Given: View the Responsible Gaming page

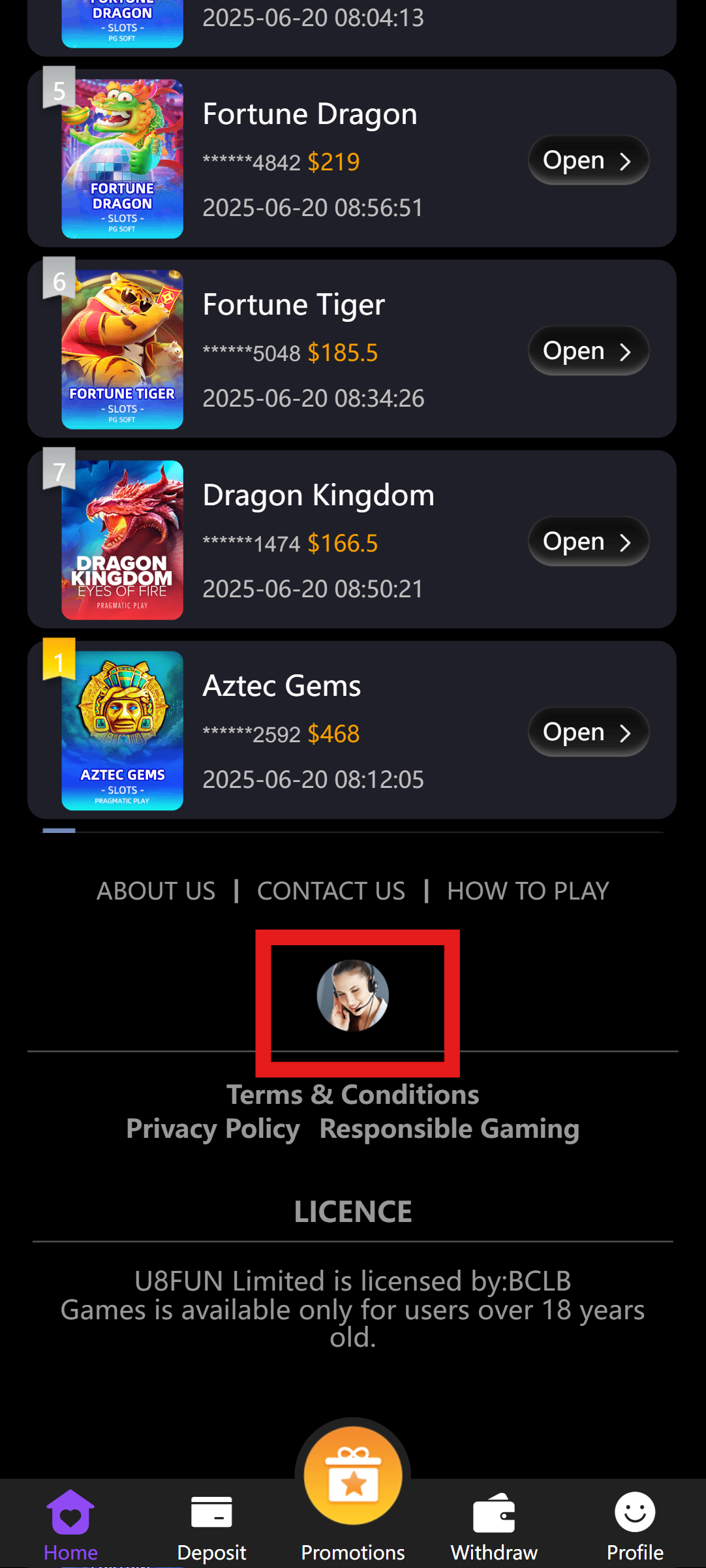Looking at the screenshot, I should point(450,1129).
